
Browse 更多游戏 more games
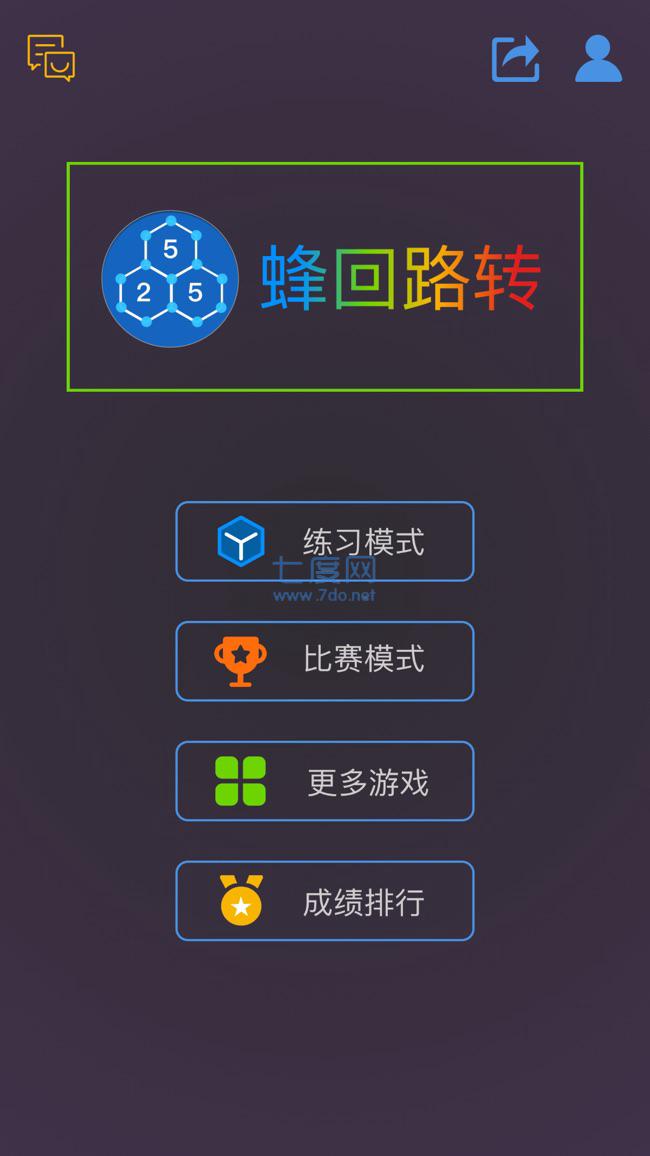coord(325,781)
